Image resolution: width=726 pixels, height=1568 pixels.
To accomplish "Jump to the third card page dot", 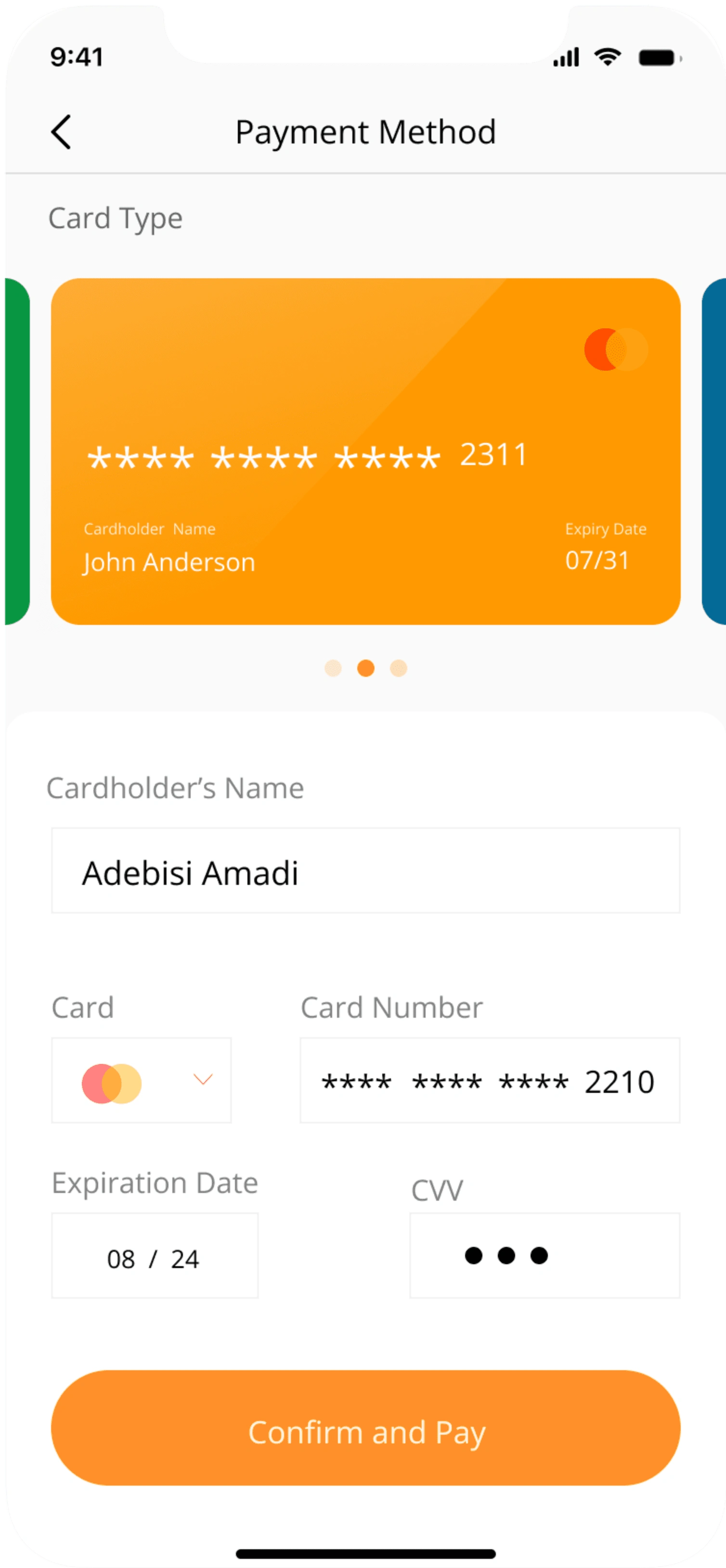I will (x=399, y=668).
